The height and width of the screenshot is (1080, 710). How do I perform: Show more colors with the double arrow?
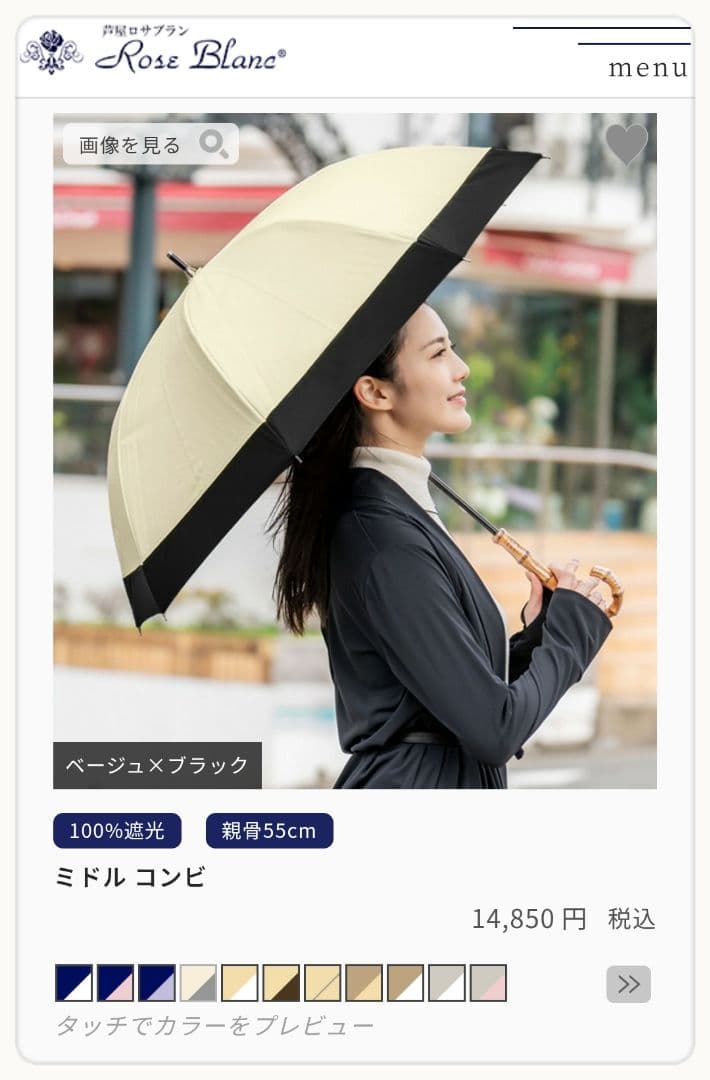628,984
